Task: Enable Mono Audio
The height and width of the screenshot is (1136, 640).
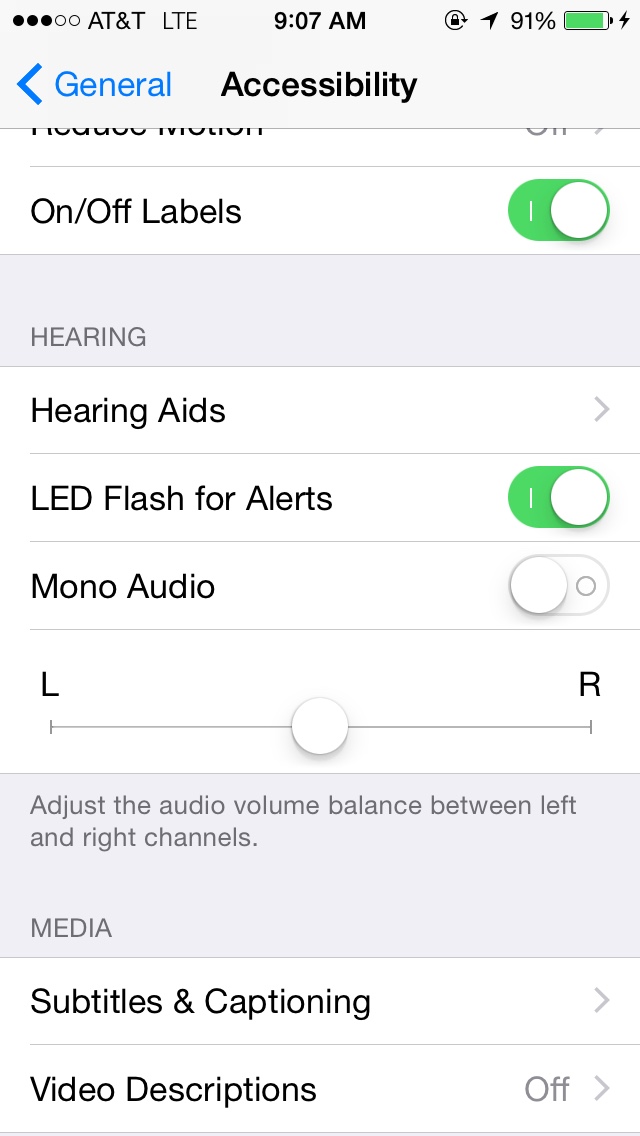Action: [558, 586]
